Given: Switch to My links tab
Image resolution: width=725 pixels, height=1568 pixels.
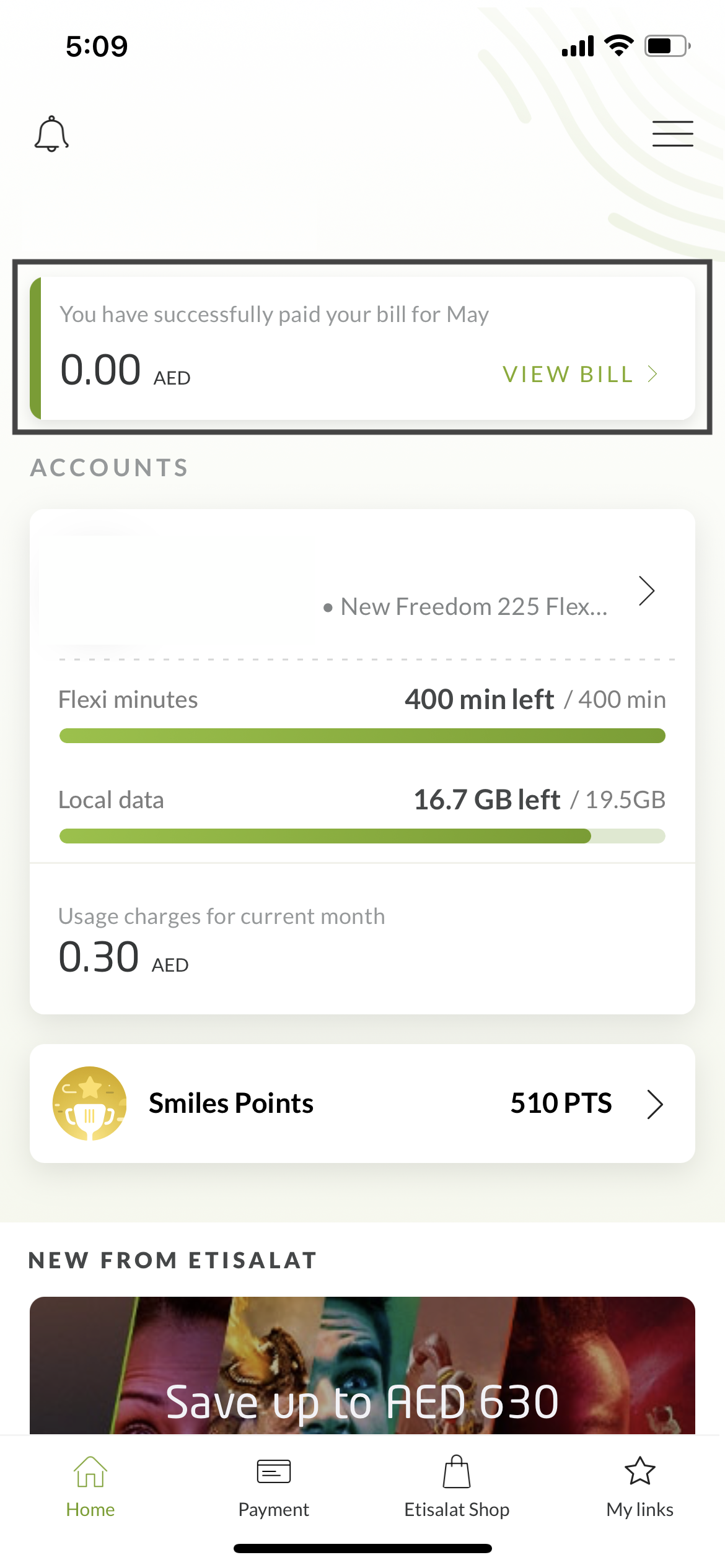Looking at the screenshot, I should [x=639, y=1486].
